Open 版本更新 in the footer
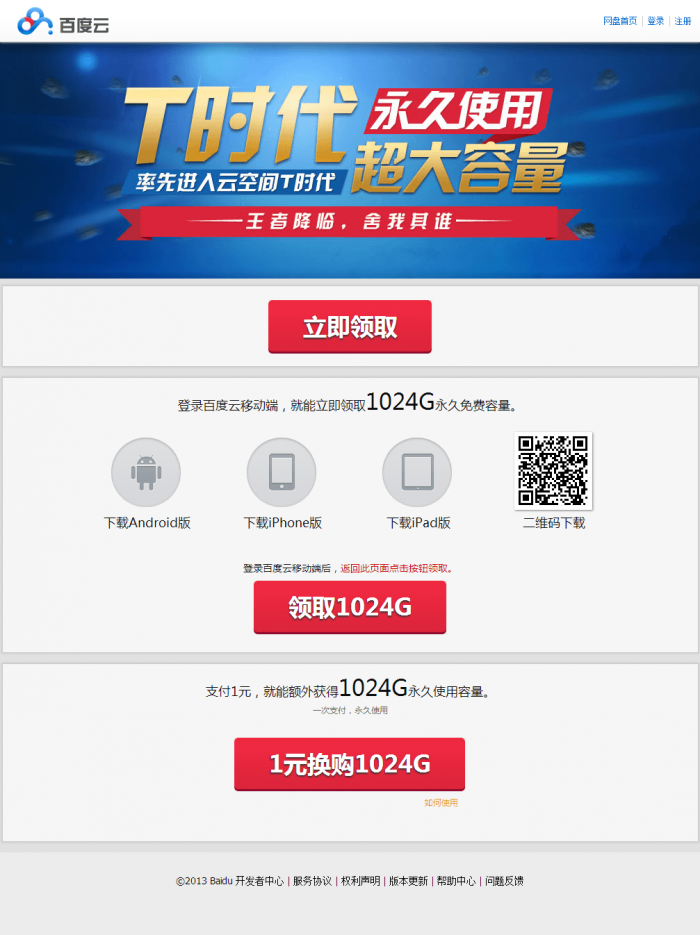Viewport: 700px width, 935px height. [x=408, y=881]
